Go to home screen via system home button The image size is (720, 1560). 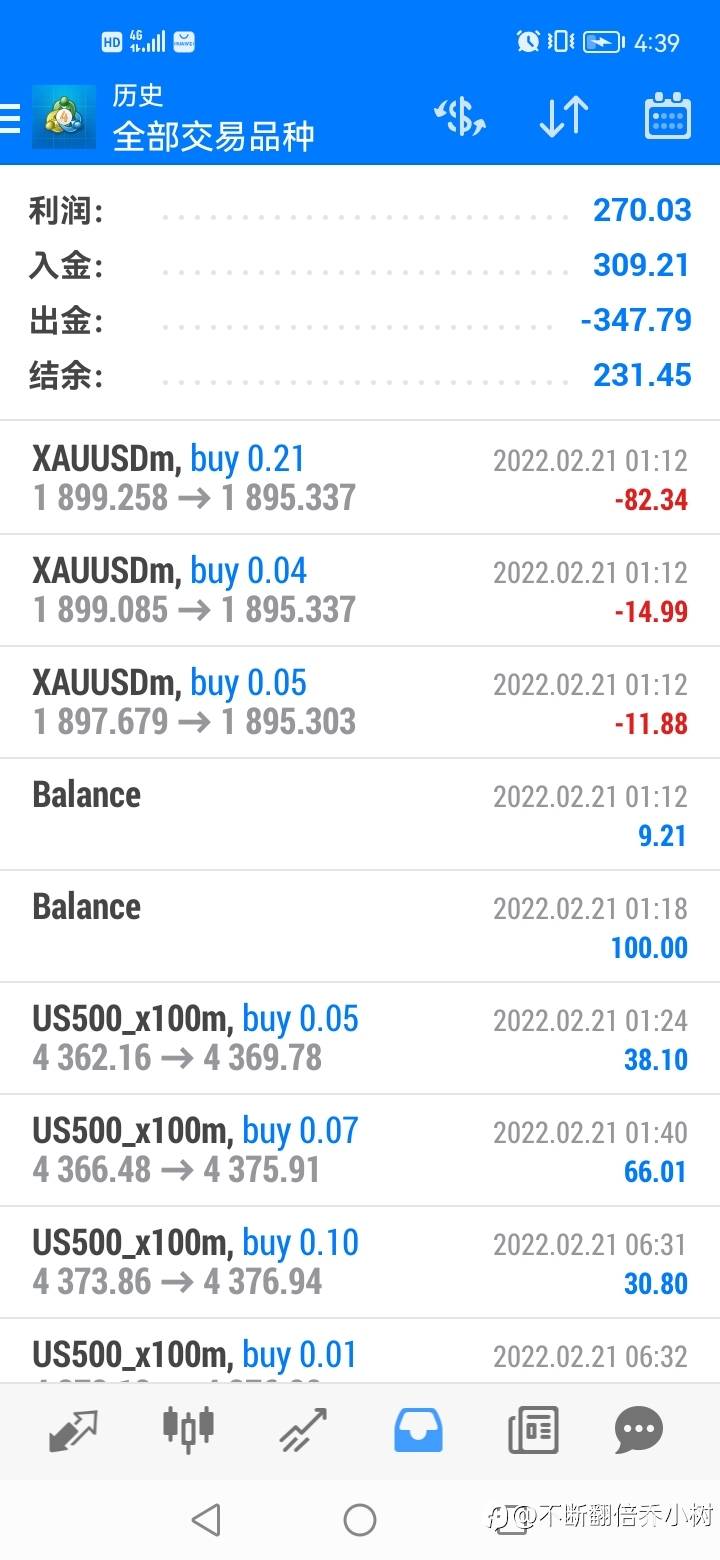tap(360, 1520)
